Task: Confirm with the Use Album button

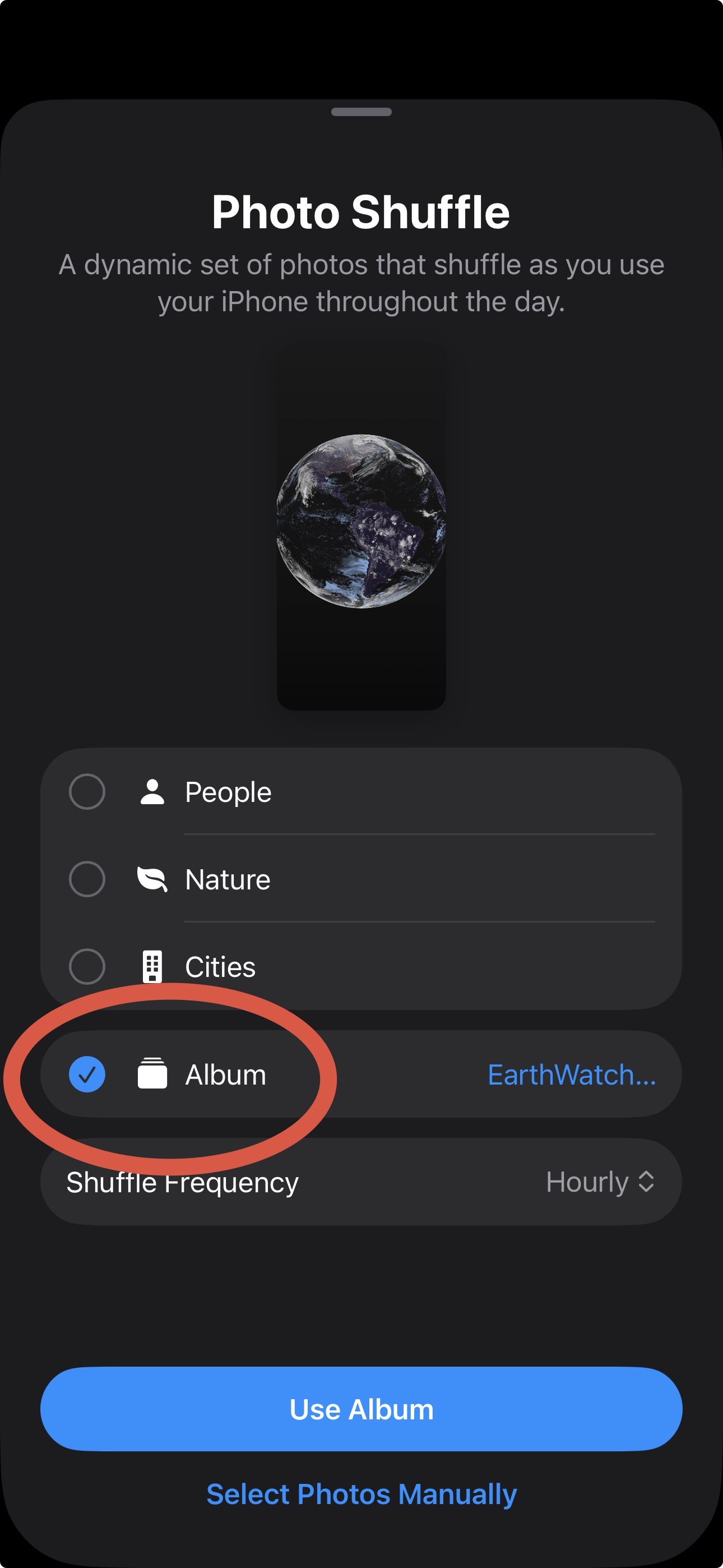Action: click(x=361, y=1409)
